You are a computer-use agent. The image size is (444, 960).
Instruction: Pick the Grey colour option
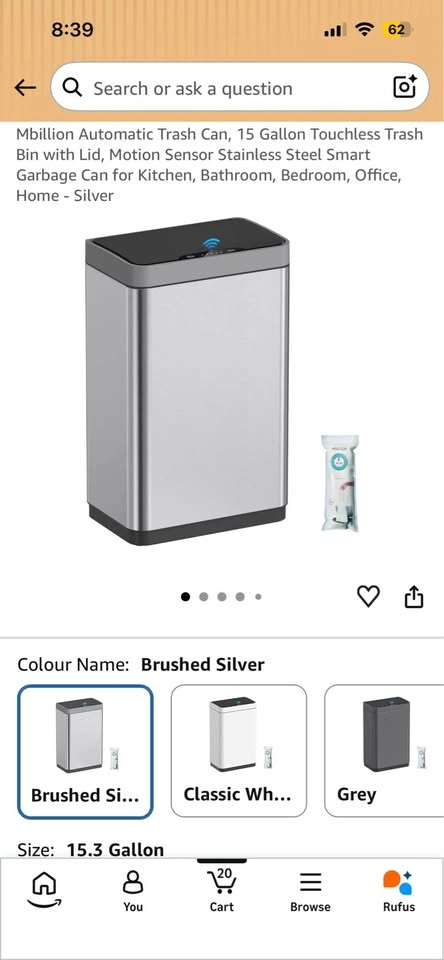click(384, 751)
